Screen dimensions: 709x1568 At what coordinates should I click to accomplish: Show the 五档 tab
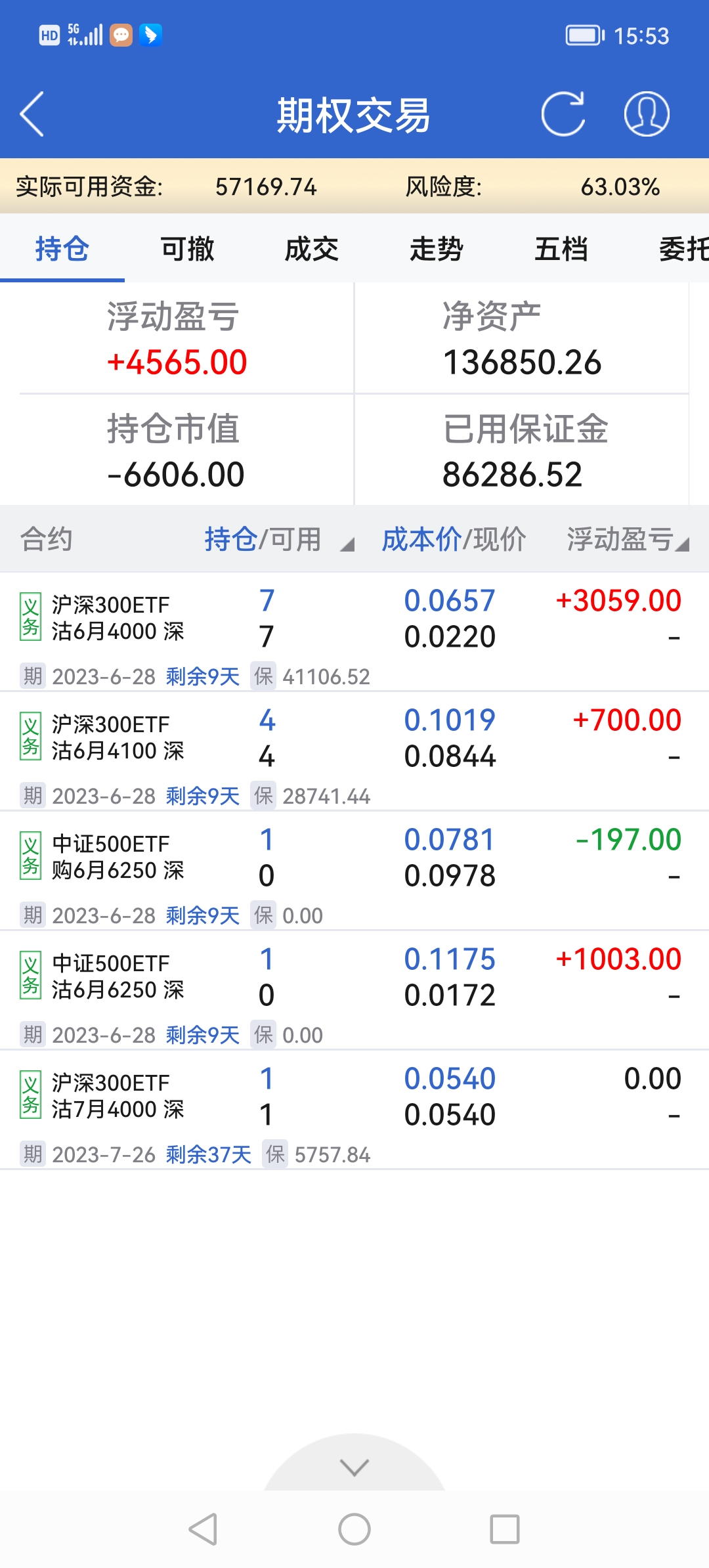(561, 250)
